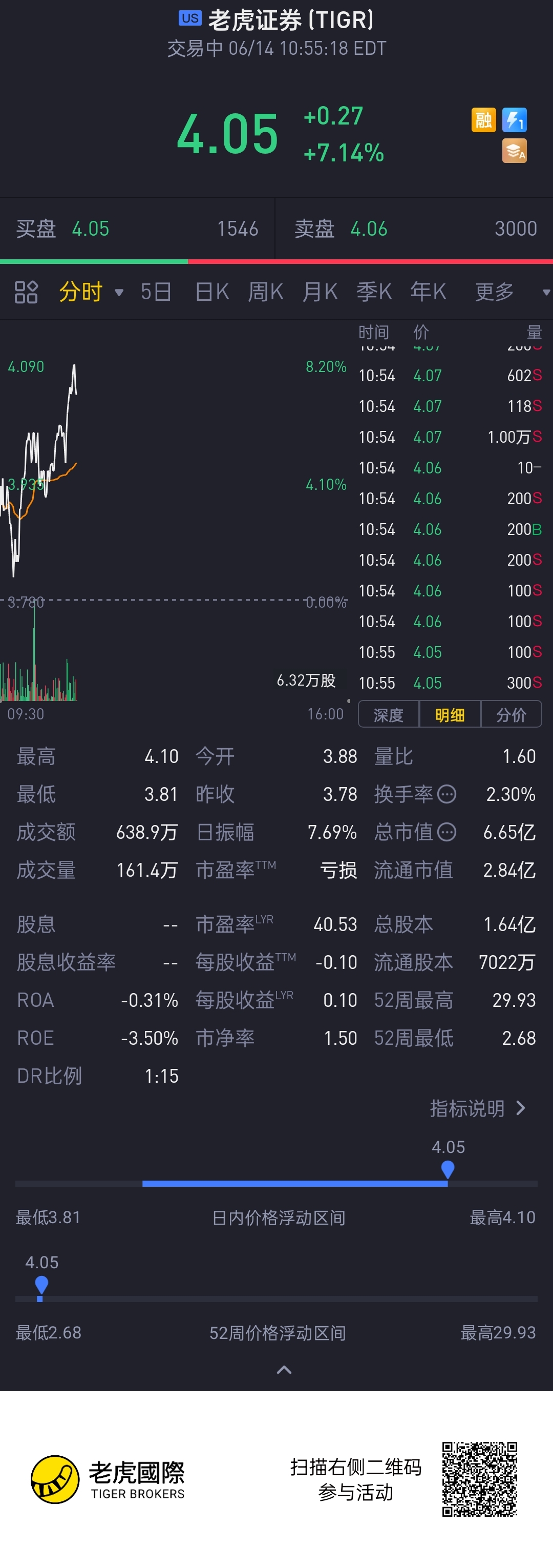Viewport: 553px width, 1568px height.
Task: Collapse the details with the up chevron
Action: tap(284, 1370)
